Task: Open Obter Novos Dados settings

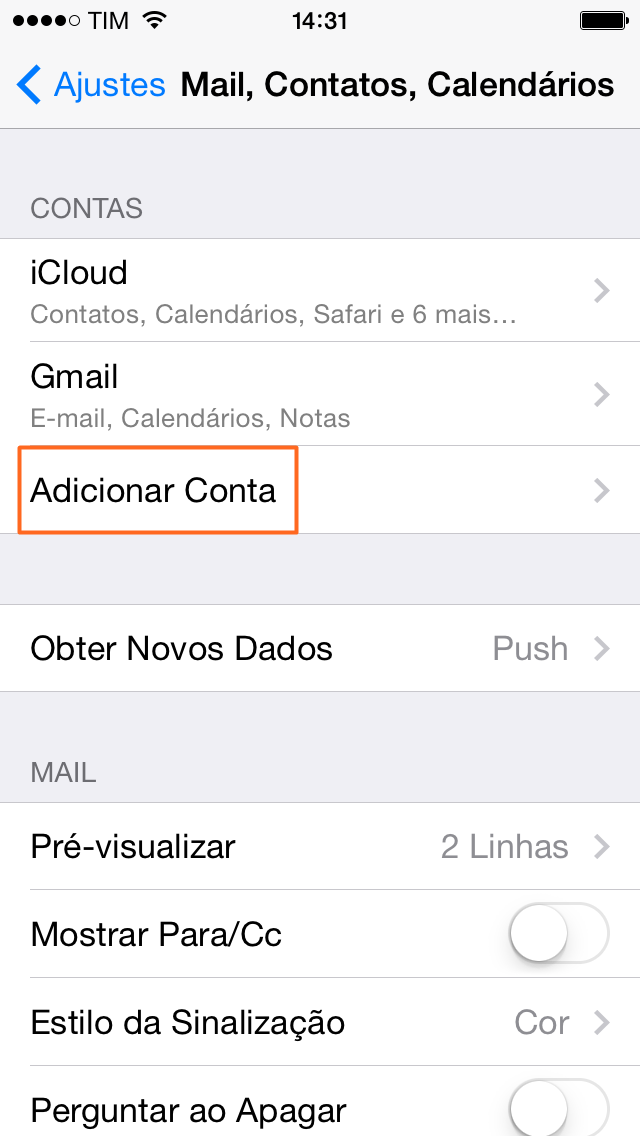Action: [320, 648]
